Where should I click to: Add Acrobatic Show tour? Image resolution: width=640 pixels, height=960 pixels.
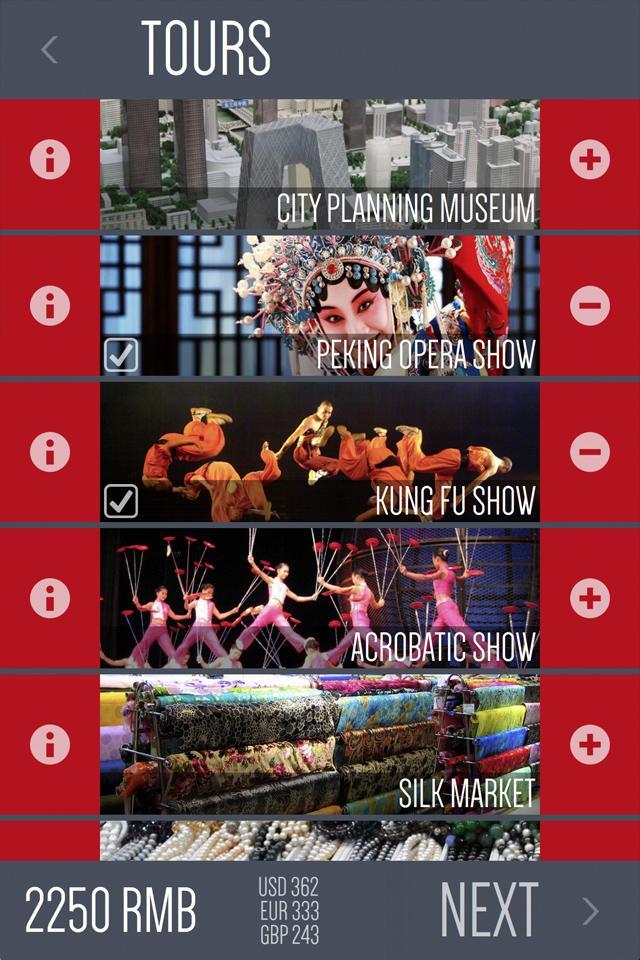click(590, 598)
